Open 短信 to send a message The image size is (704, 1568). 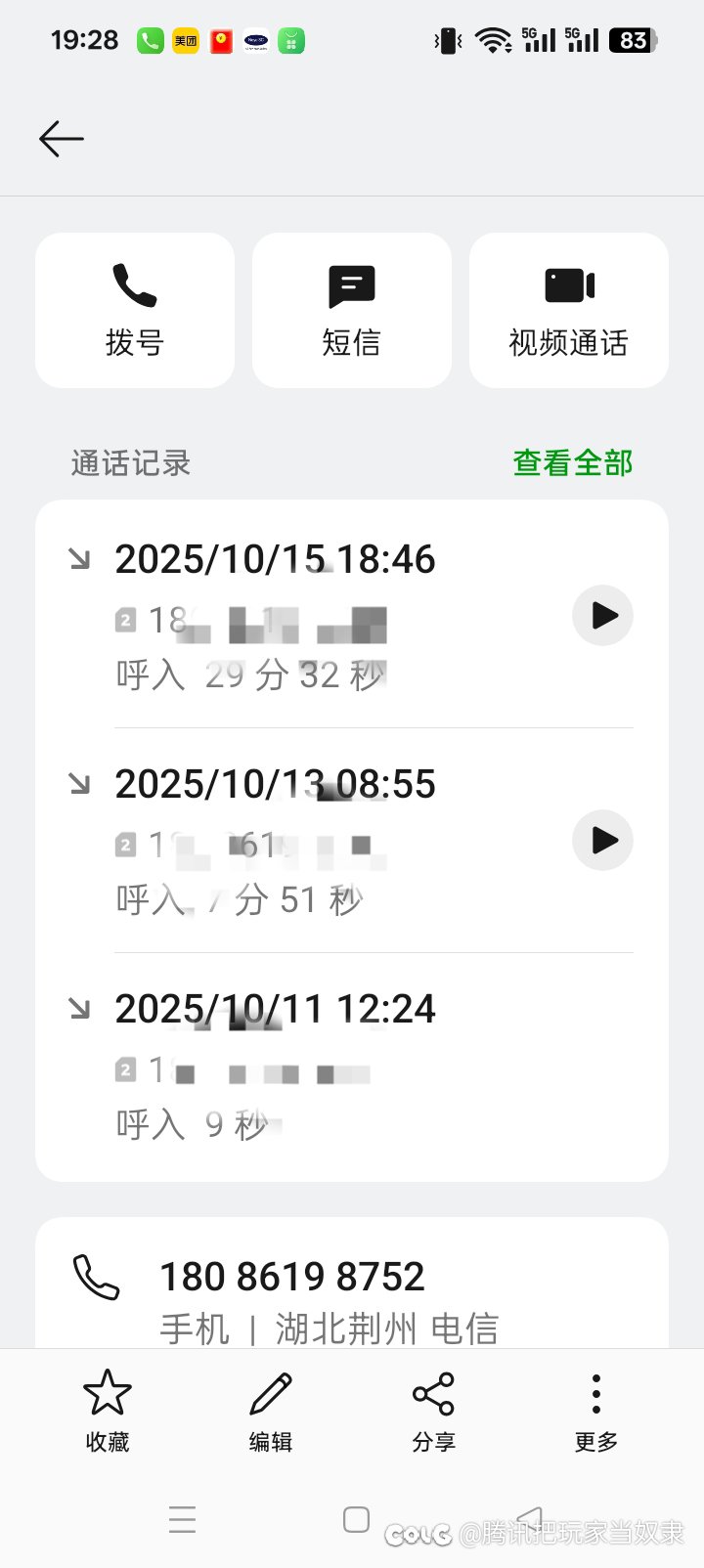click(352, 310)
